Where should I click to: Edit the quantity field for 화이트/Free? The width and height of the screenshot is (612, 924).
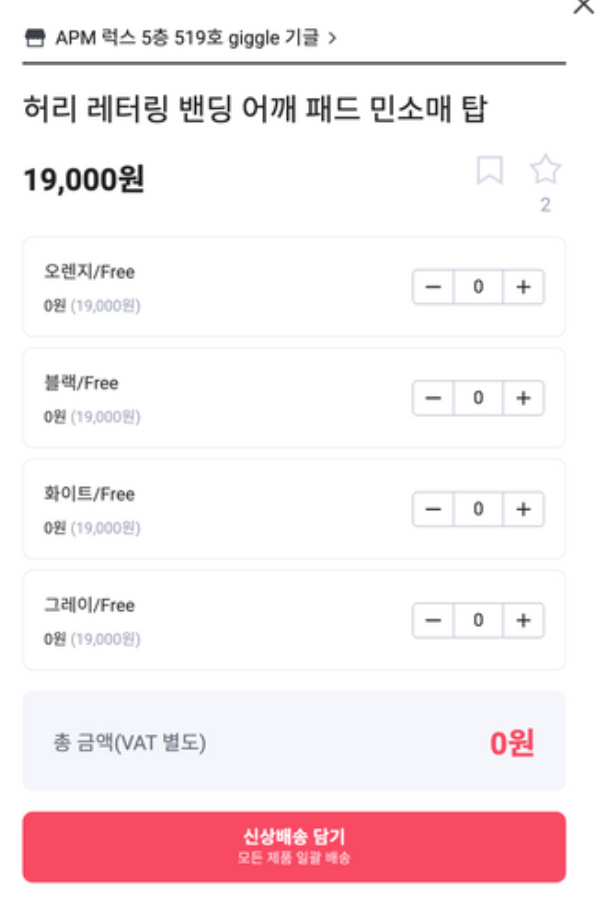(478, 509)
